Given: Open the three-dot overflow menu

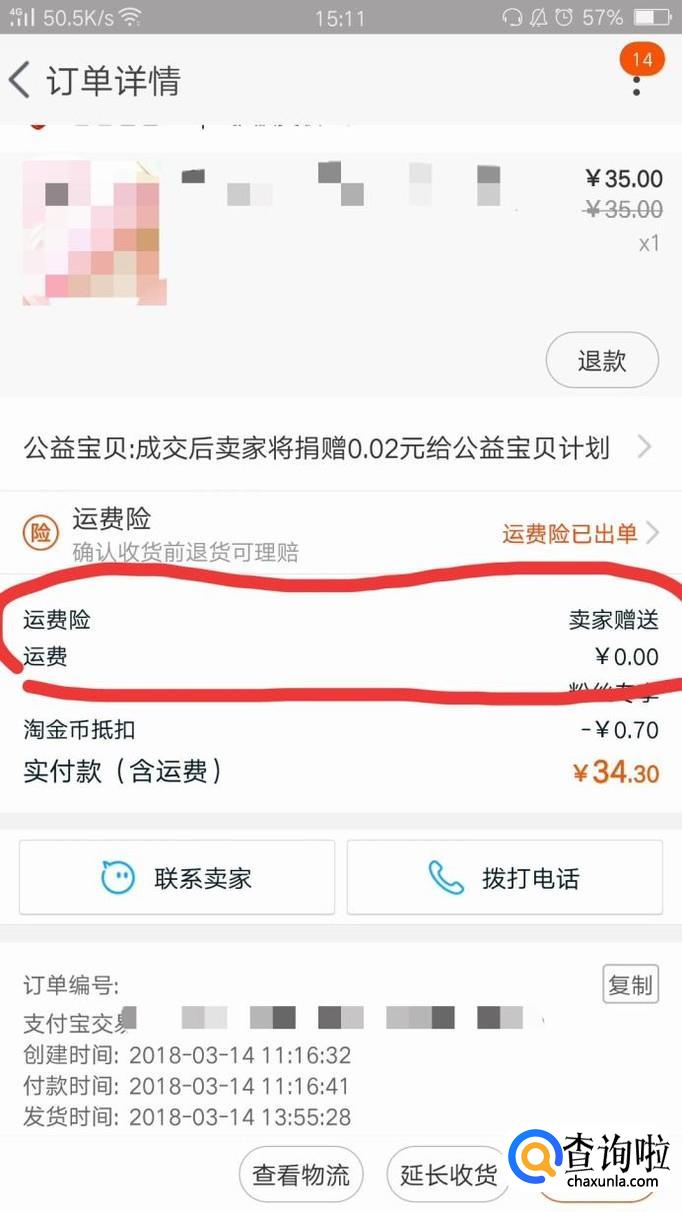Looking at the screenshot, I should coord(637,82).
